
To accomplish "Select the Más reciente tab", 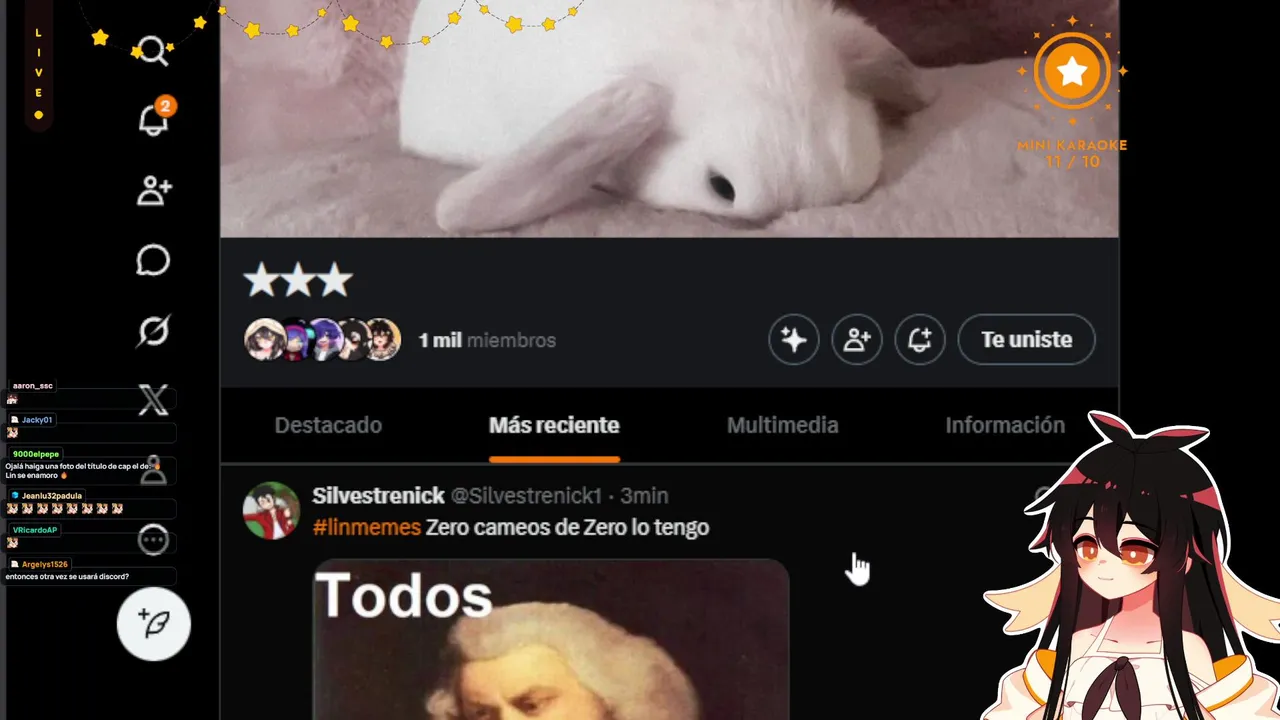I will point(554,426).
